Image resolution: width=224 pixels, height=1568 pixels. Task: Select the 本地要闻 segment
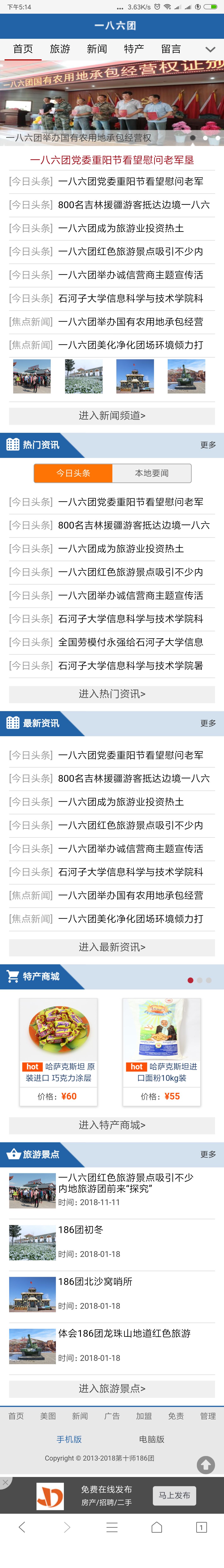[152, 473]
